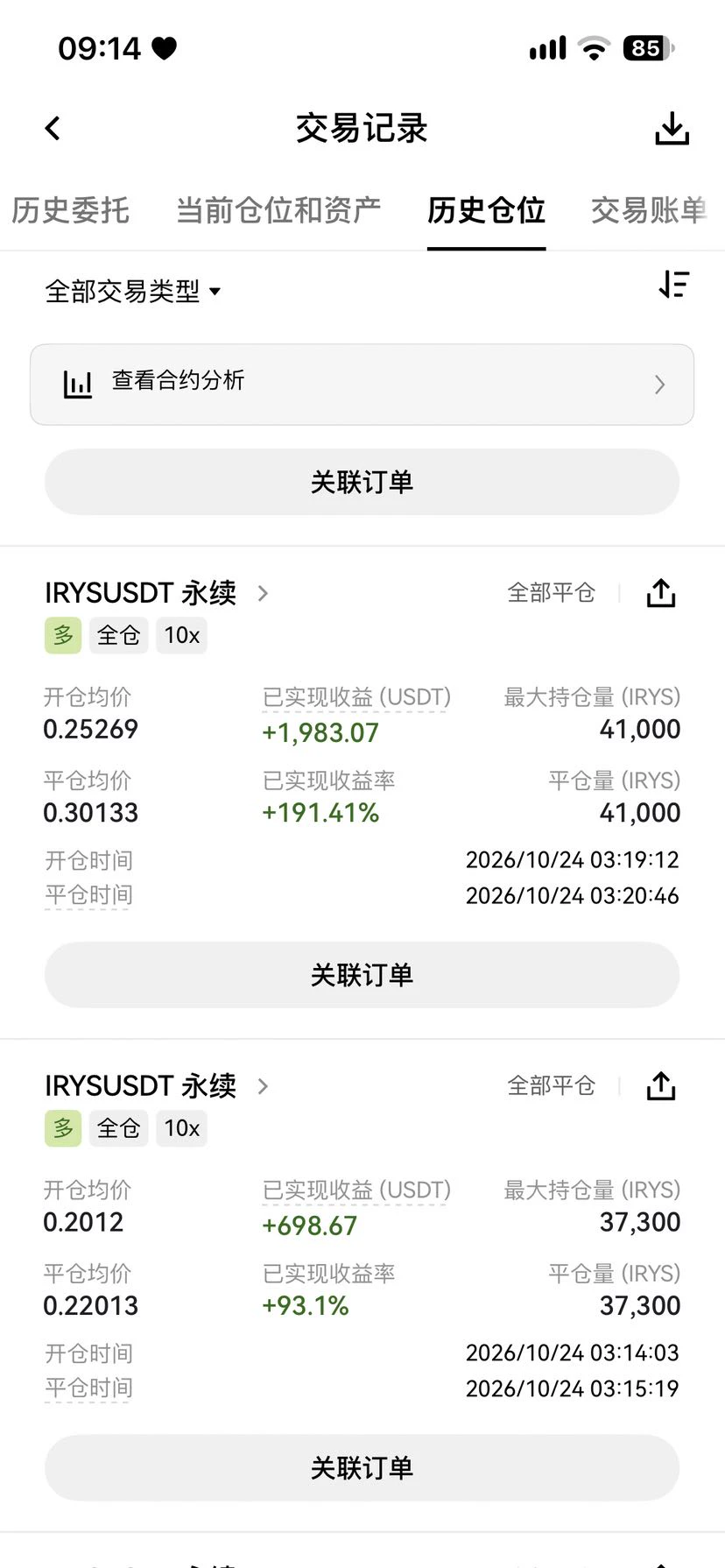Open the IRYSUSDT 永续 pair with 0.2012 entry
The height and width of the screenshot is (1568, 725).
click(157, 1086)
